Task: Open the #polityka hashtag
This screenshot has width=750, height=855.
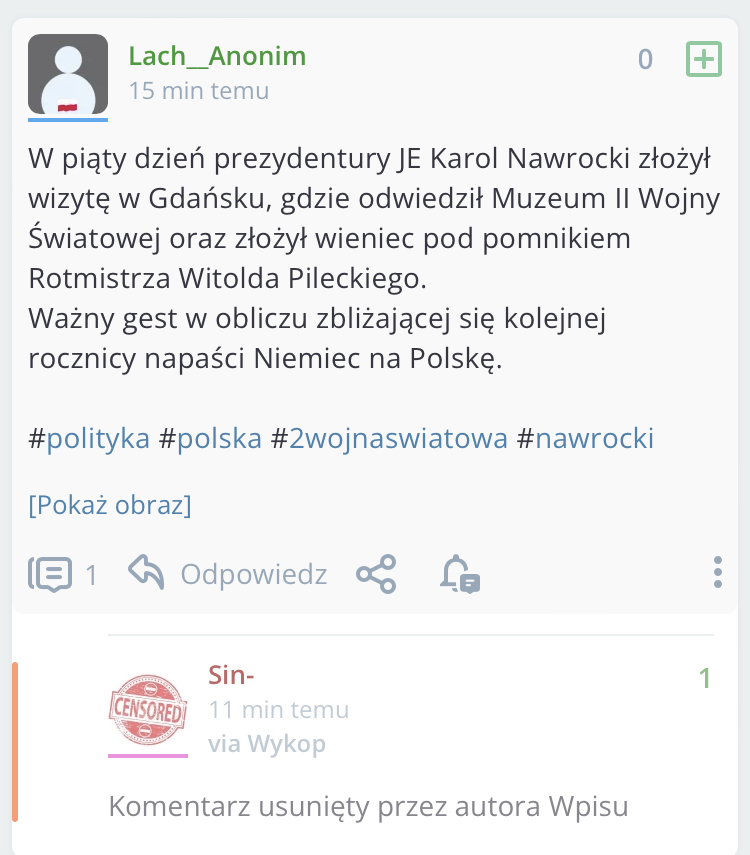Action: tap(98, 438)
